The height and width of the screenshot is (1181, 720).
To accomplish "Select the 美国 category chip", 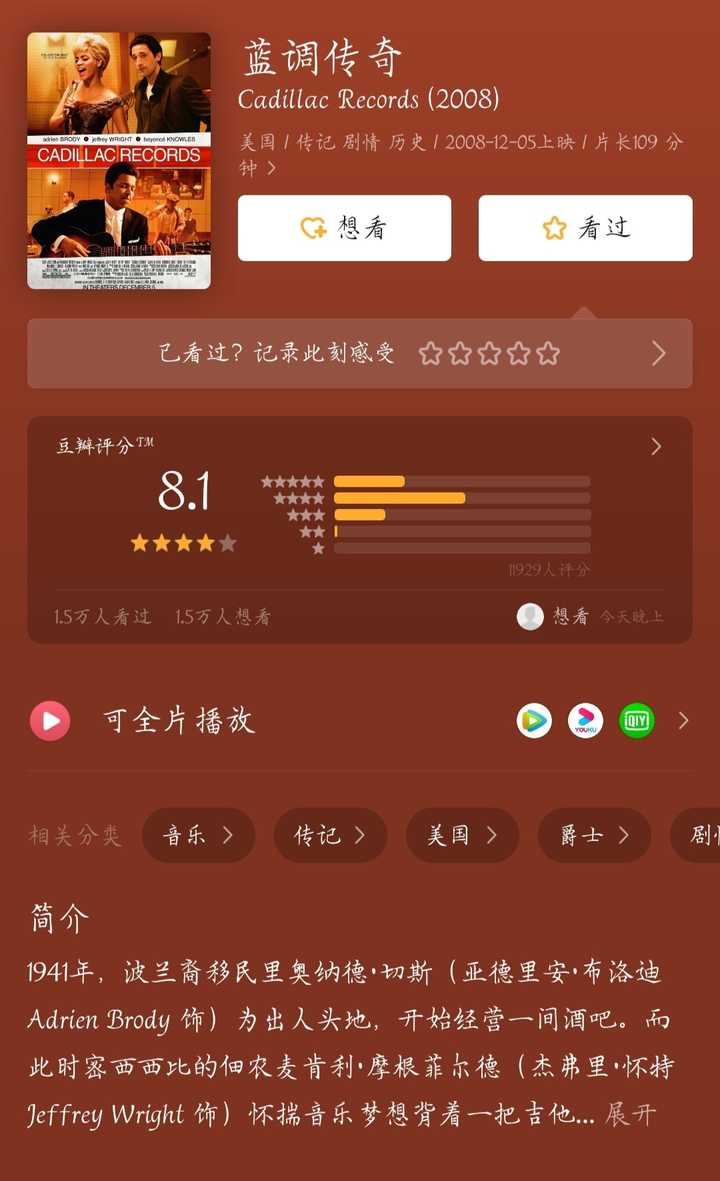I will (462, 835).
